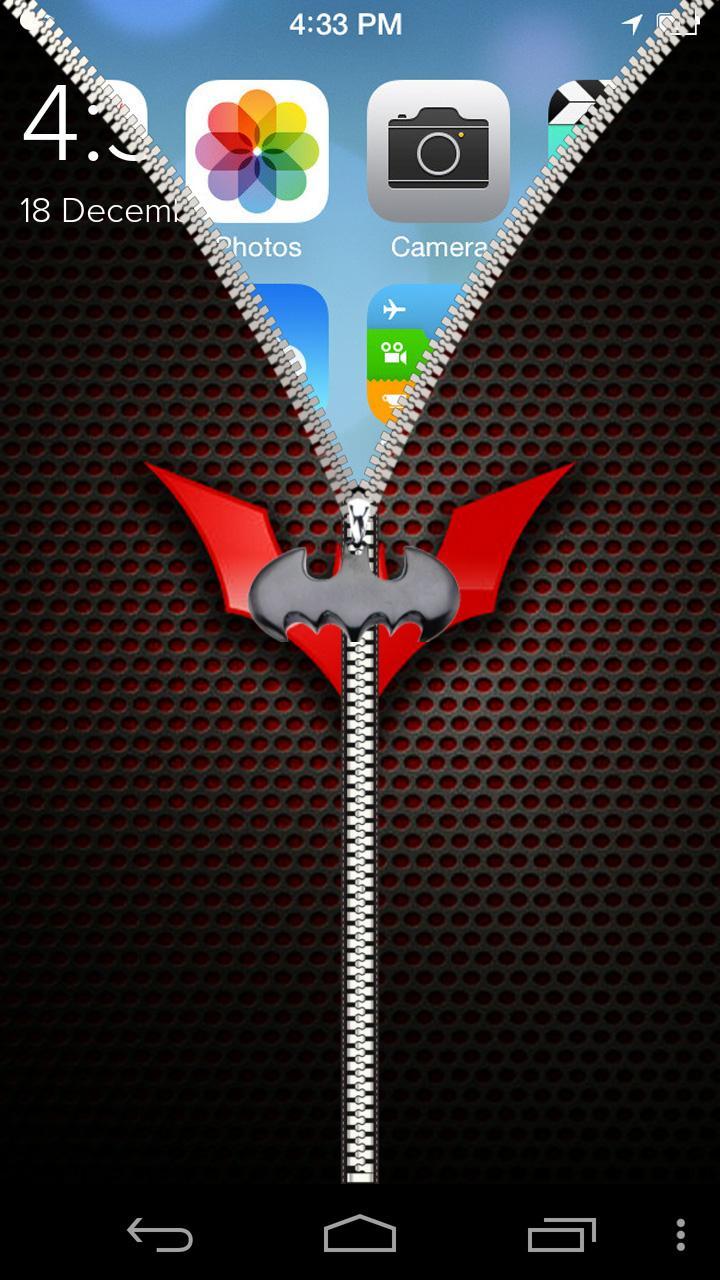Open the recent apps view
Image resolution: width=720 pixels, height=1280 pixels.
(x=561, y=1235)
